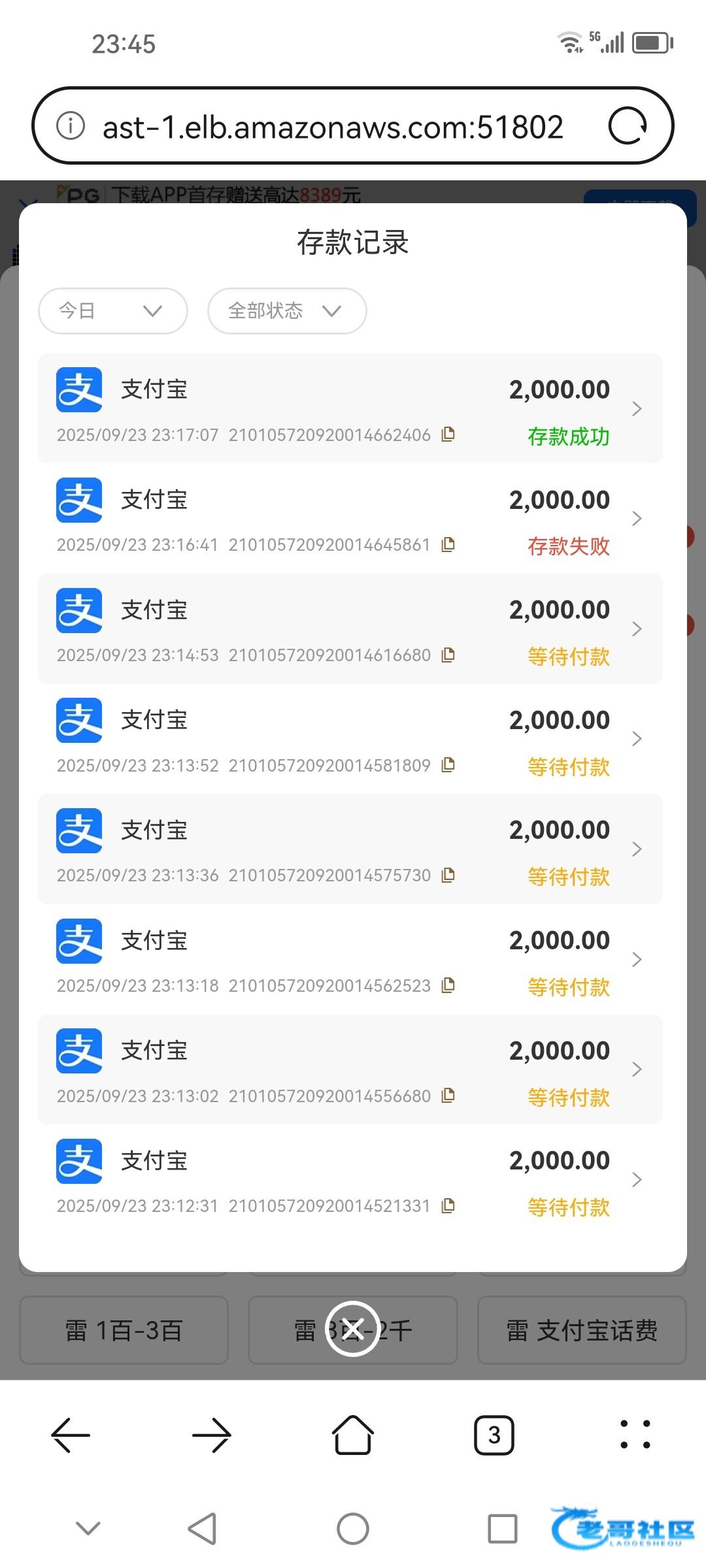This screenshot has height=1568, width=706.
Task: Go to the browser home page
Action: point(353,1435)
